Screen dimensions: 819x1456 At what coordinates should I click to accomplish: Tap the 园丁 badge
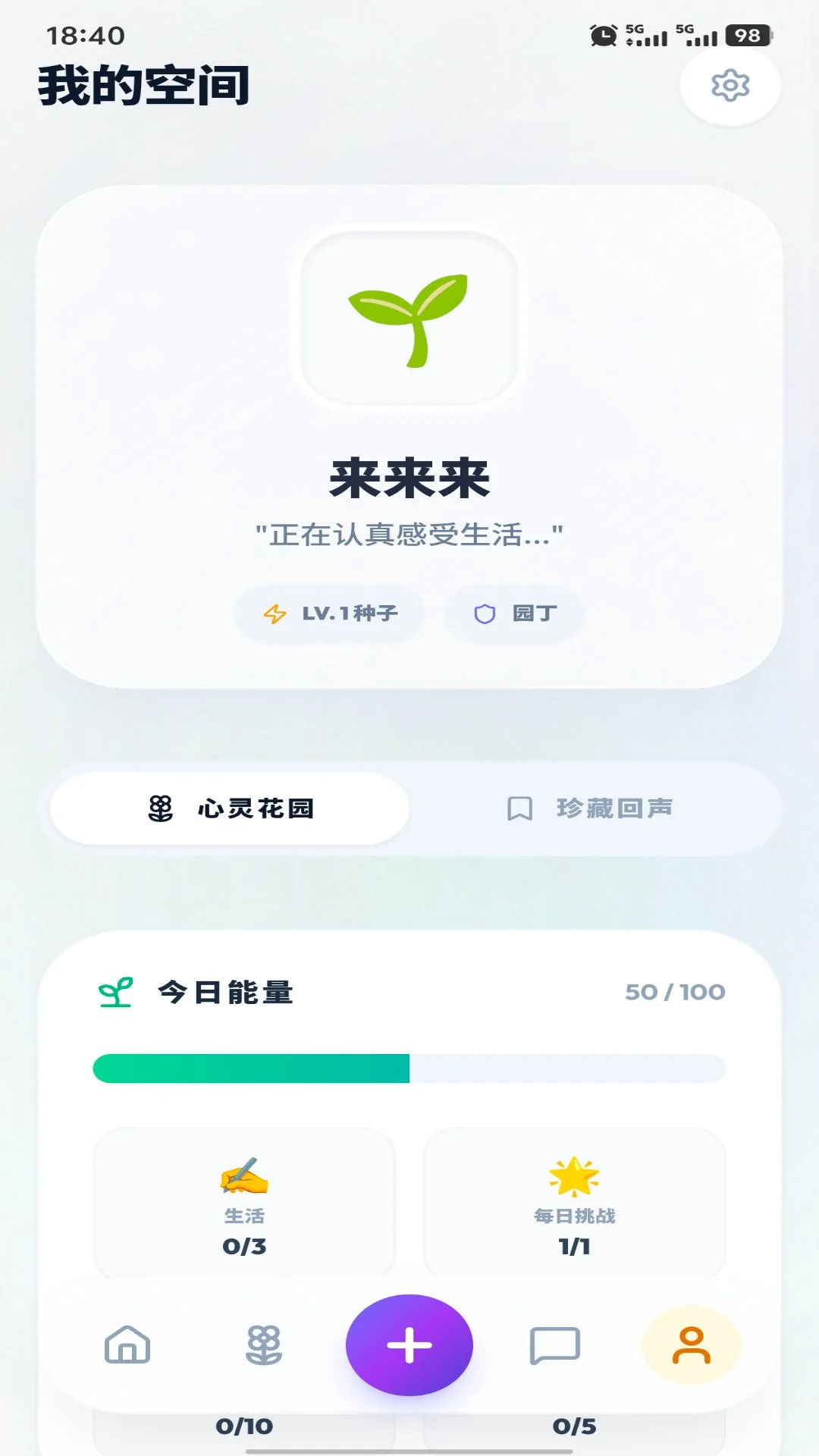pyautogui.click(x=514, y=614)
